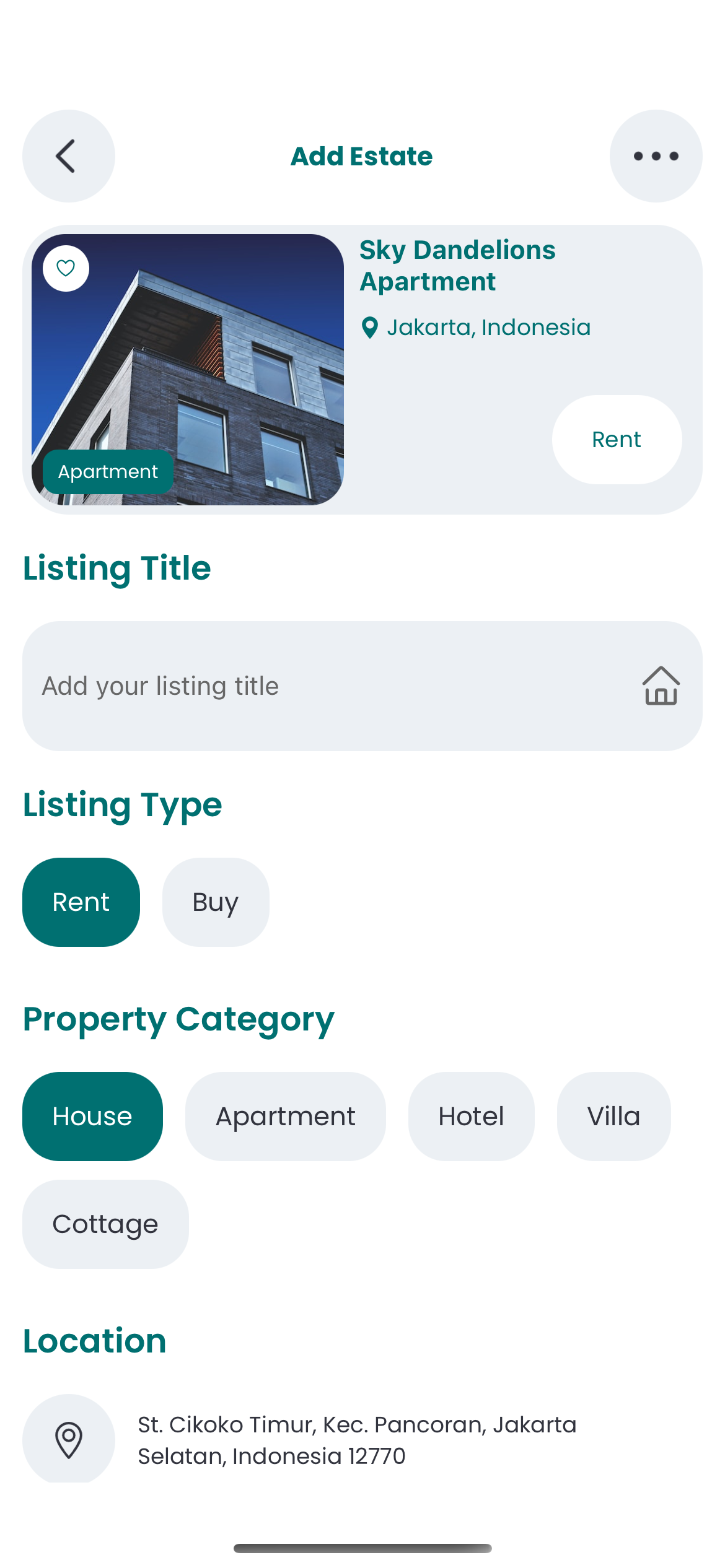725x1568 pixels.
Task: Tap the location pin beside Jakarta, Indonesia
Action: (370, 327)
